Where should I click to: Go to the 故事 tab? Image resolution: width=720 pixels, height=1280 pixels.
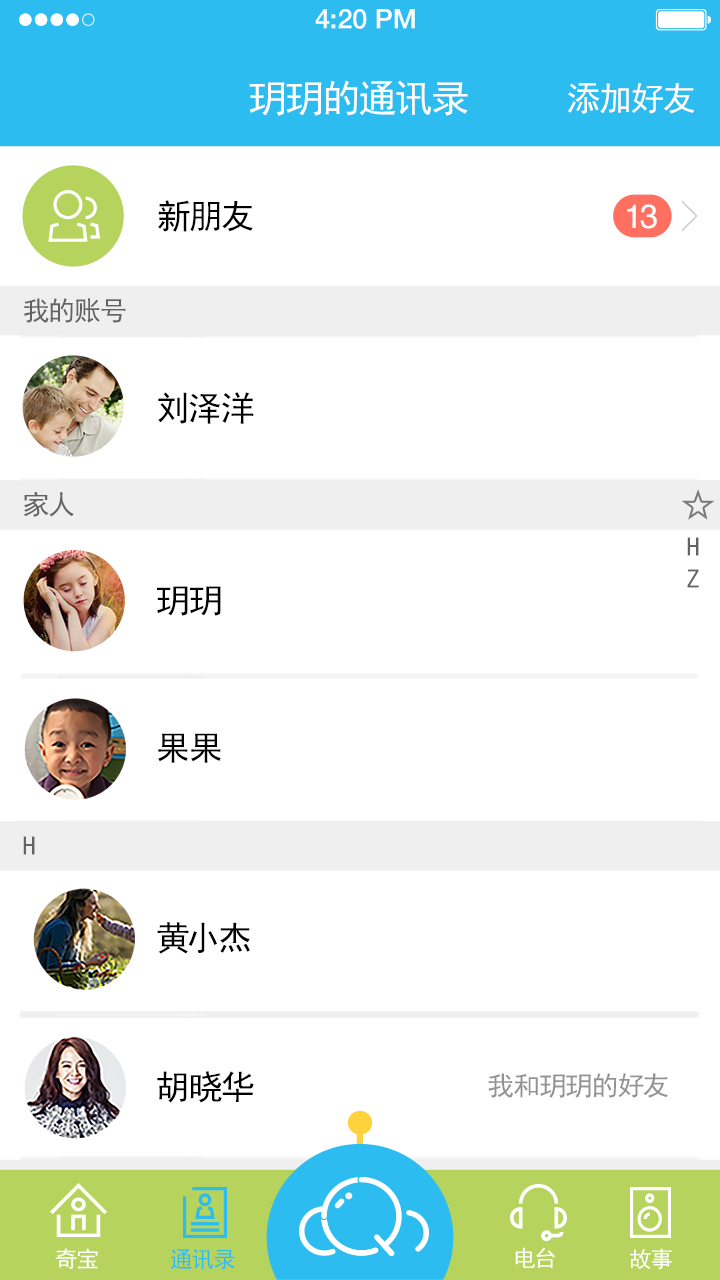(x=650, y=1226)
